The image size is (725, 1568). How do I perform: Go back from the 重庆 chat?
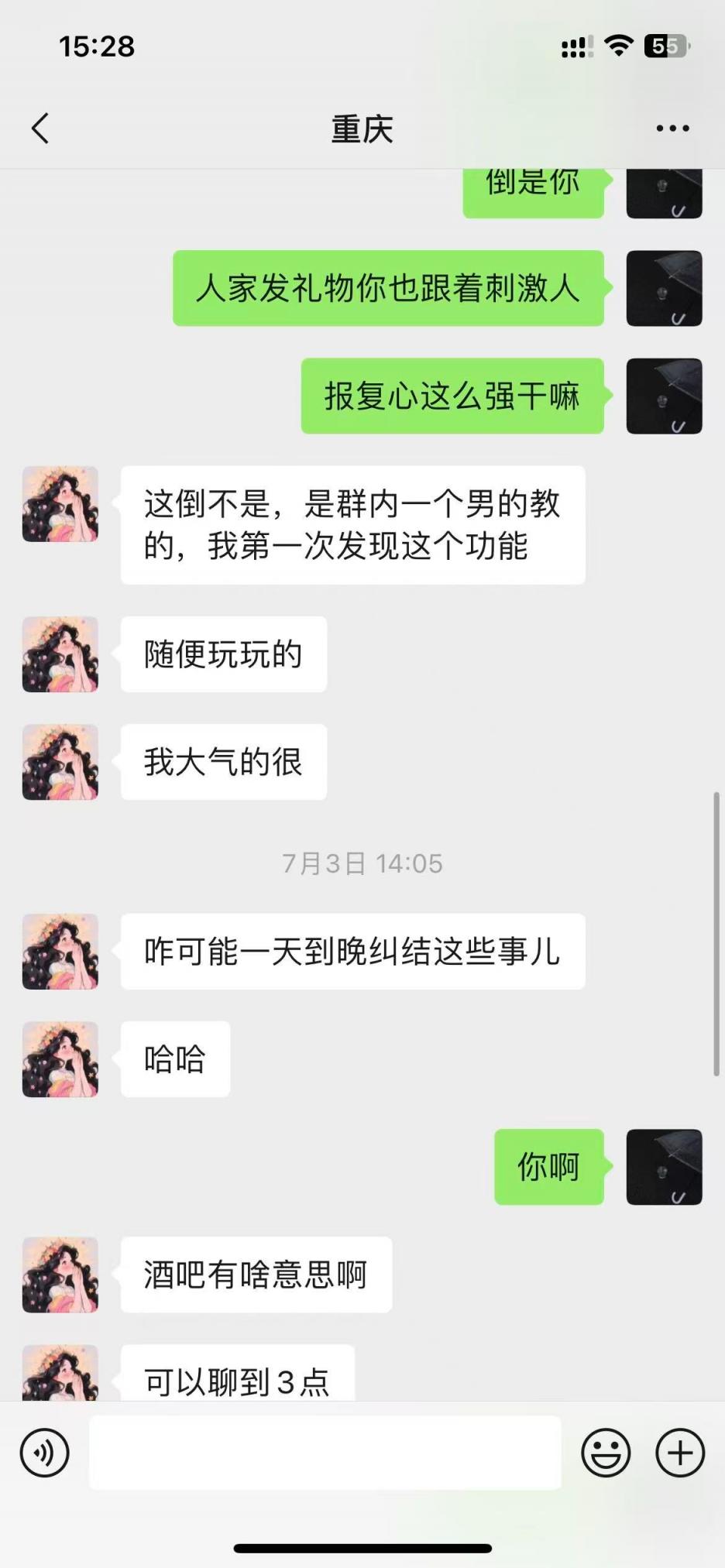40,129
